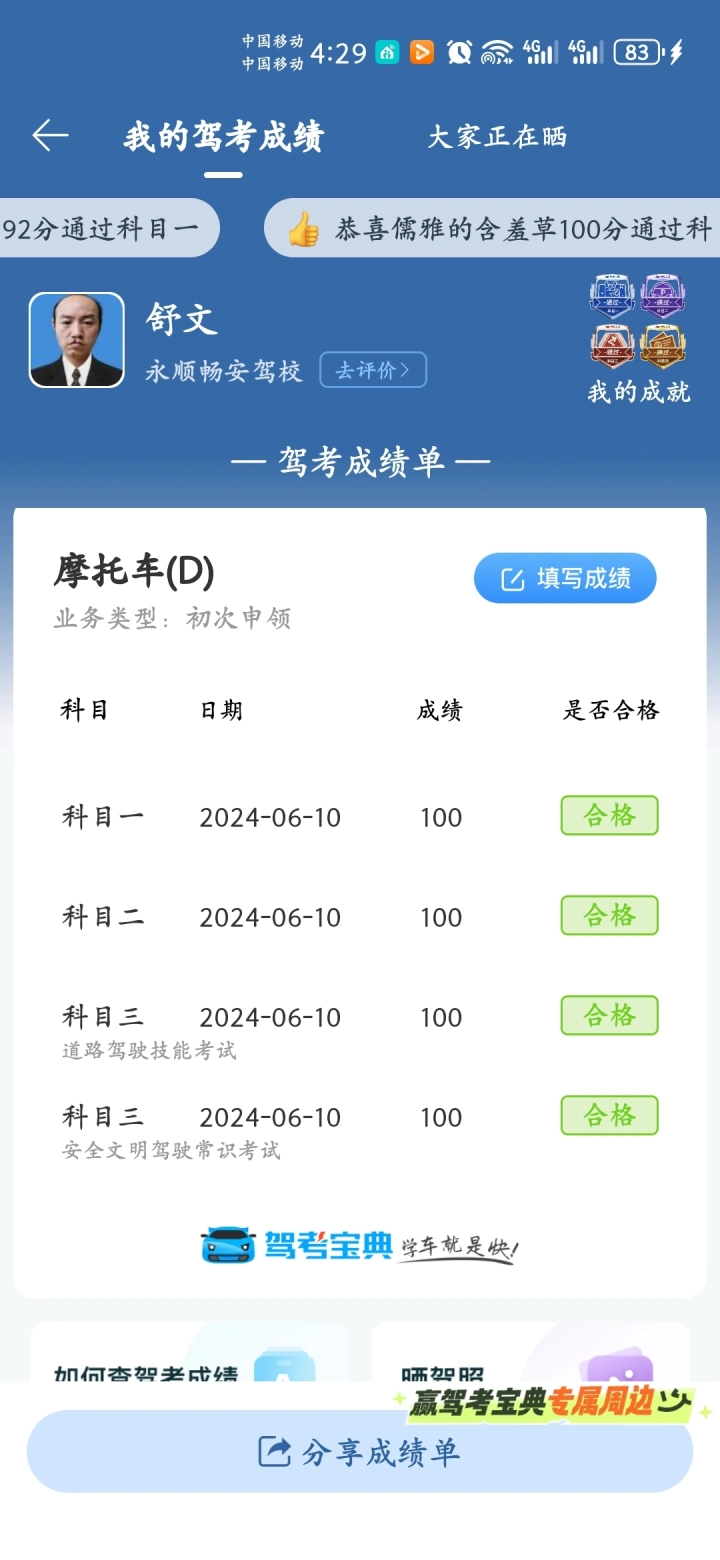Open the 恭喜儒雅的含羞草 congratulation banner
The image size is (720, 1560).
click(x=492, y=228)
